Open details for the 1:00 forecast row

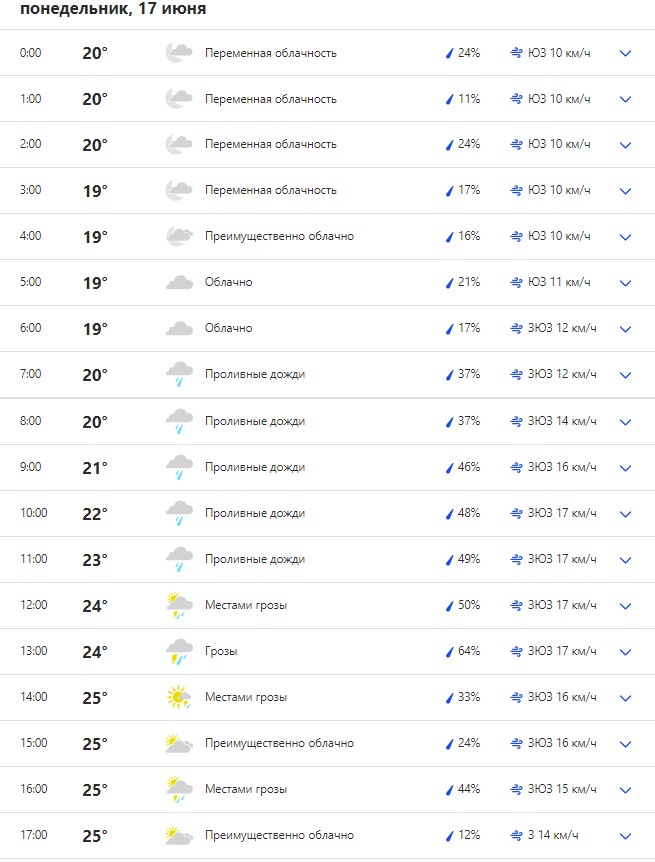[626, 99]
